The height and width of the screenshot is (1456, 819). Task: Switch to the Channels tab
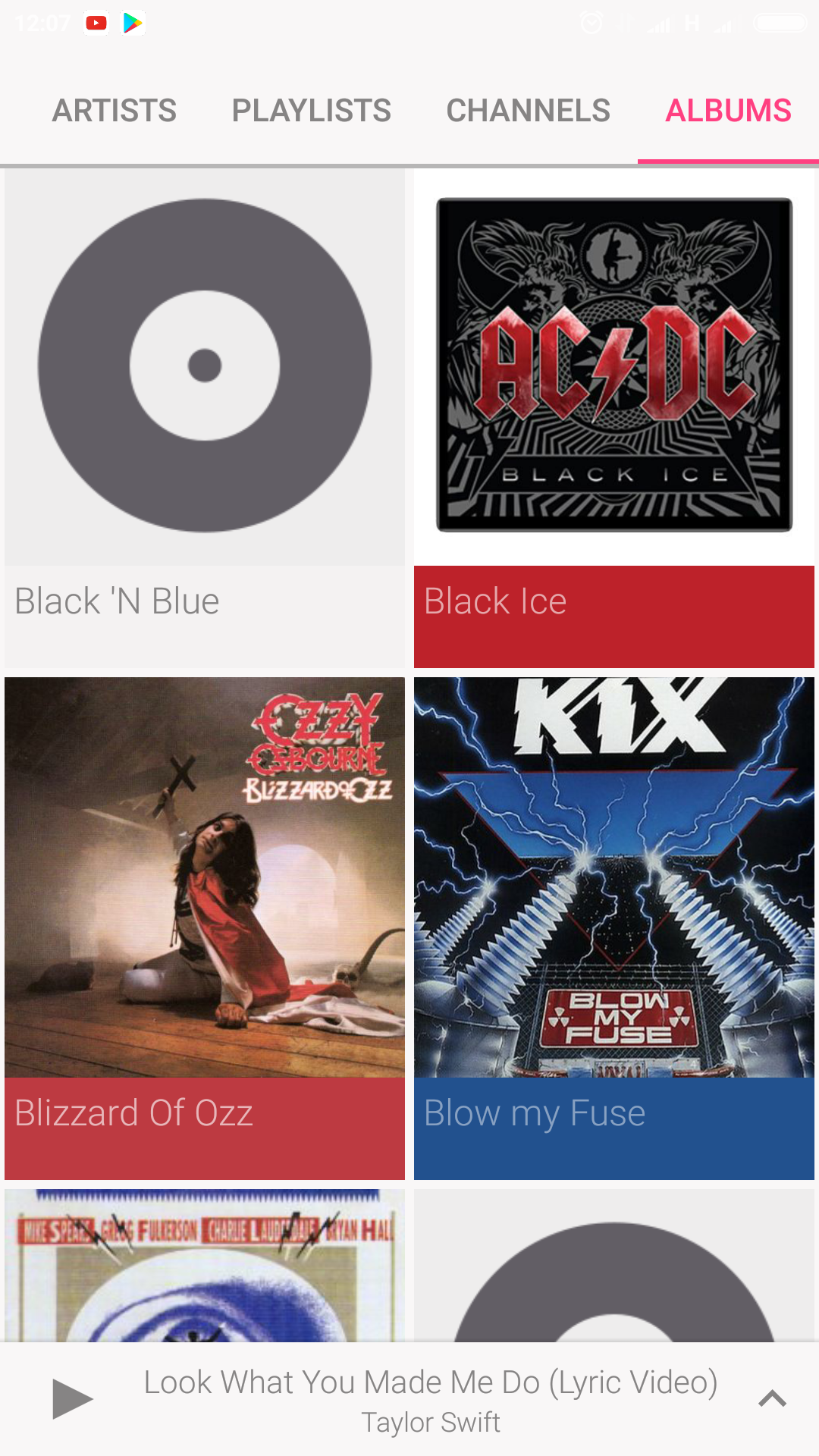pos(528,111)
